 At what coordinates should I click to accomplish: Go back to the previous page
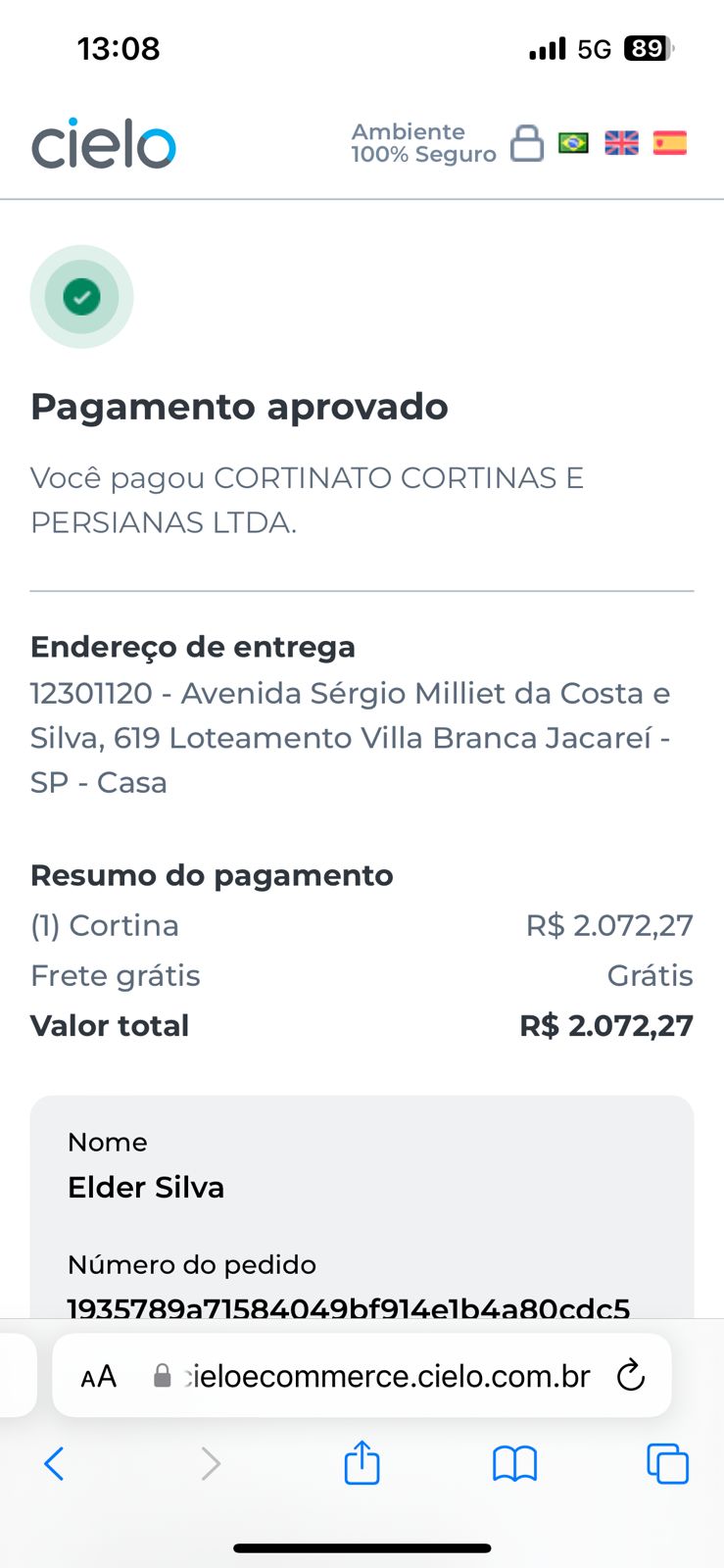(55, 1464)
